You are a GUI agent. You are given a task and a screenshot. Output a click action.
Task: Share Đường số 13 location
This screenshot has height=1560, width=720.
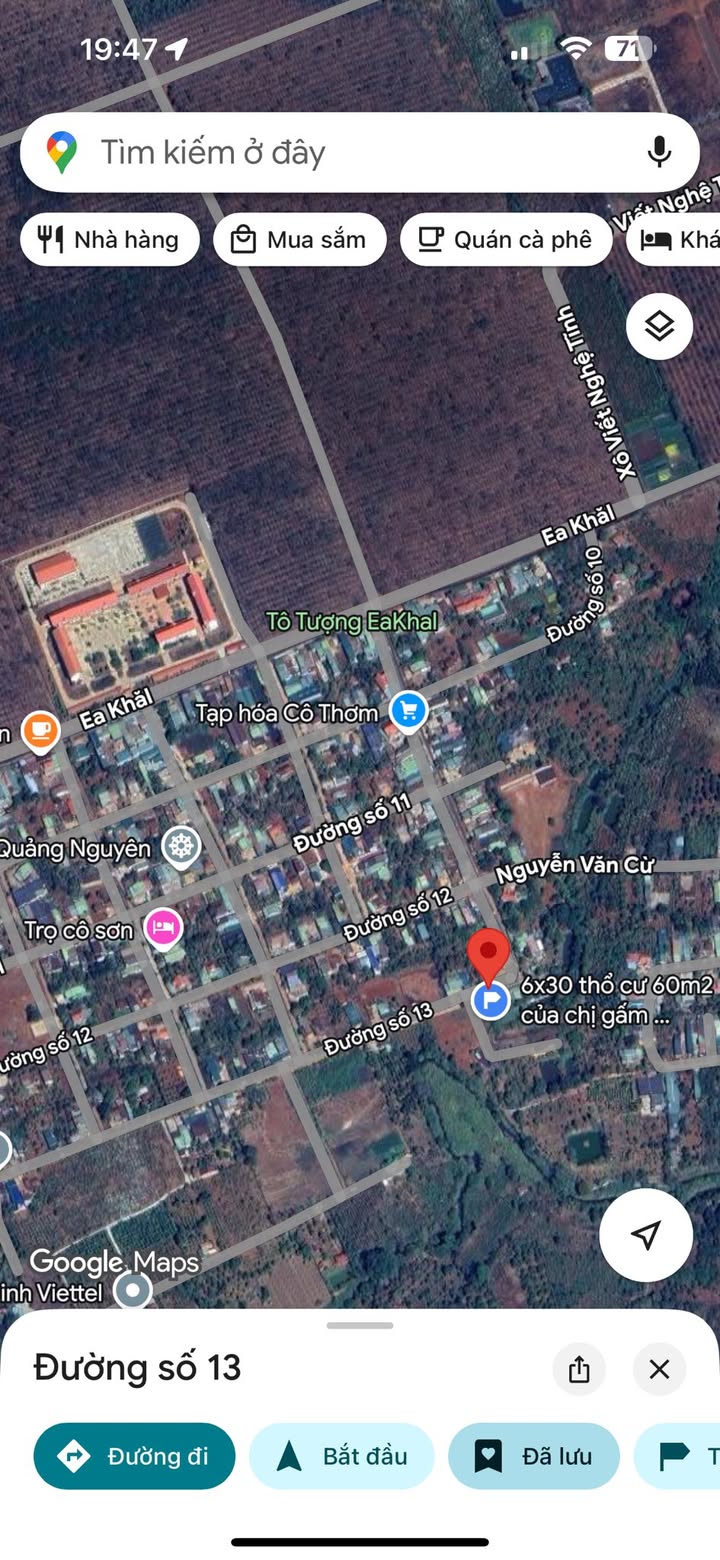click(579, 1369)
